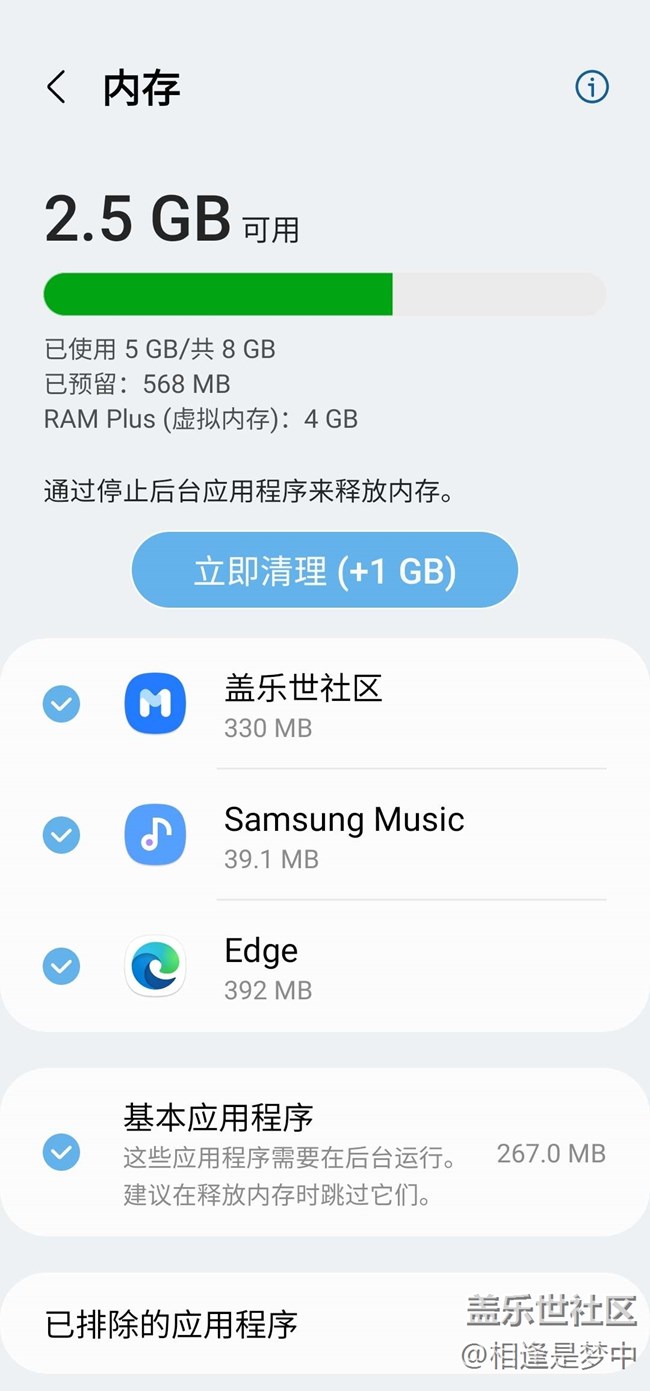The width and height of the screenshot is (650, 1391).
Task: Deselect the Edge app checkbox
Action: pyautogui.click(x=62, y=966)
